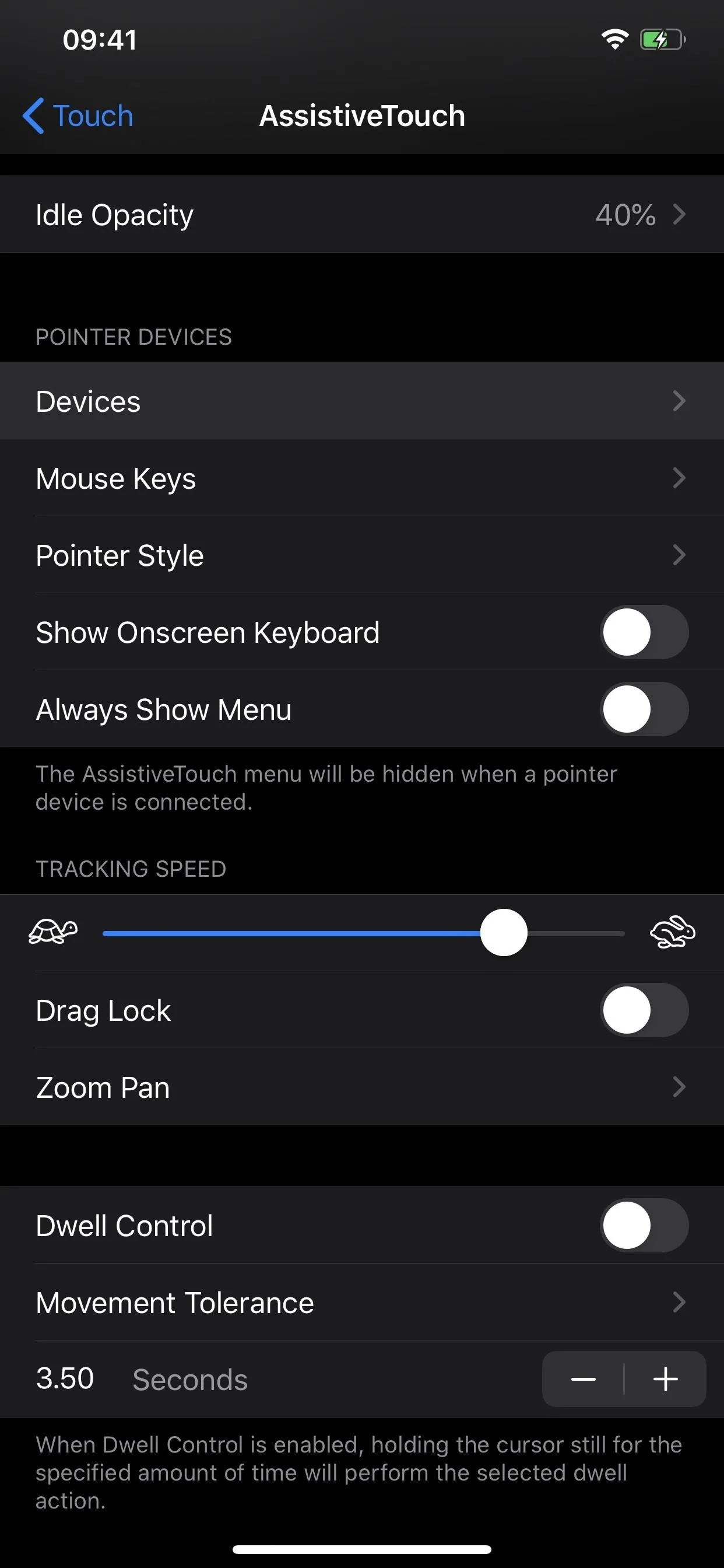Enable Show Onscreen Keyboard

tap(644, 632)
